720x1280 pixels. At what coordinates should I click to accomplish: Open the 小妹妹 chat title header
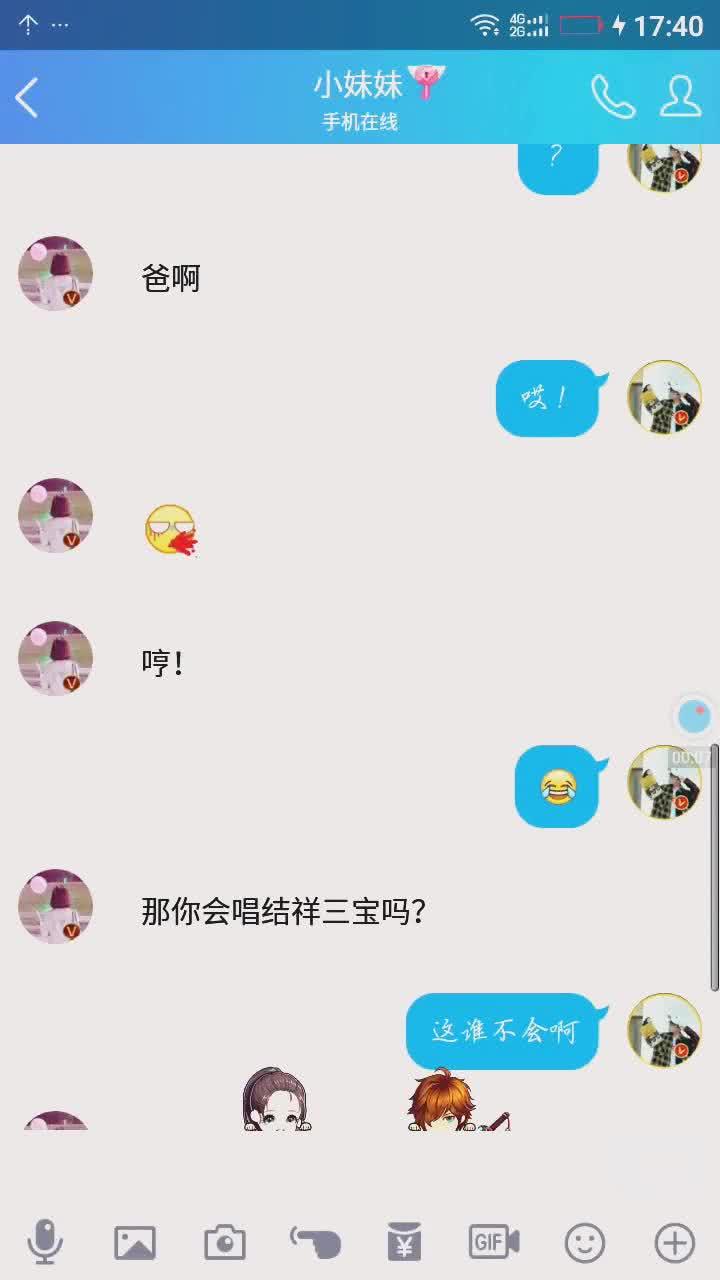(360, 85)
